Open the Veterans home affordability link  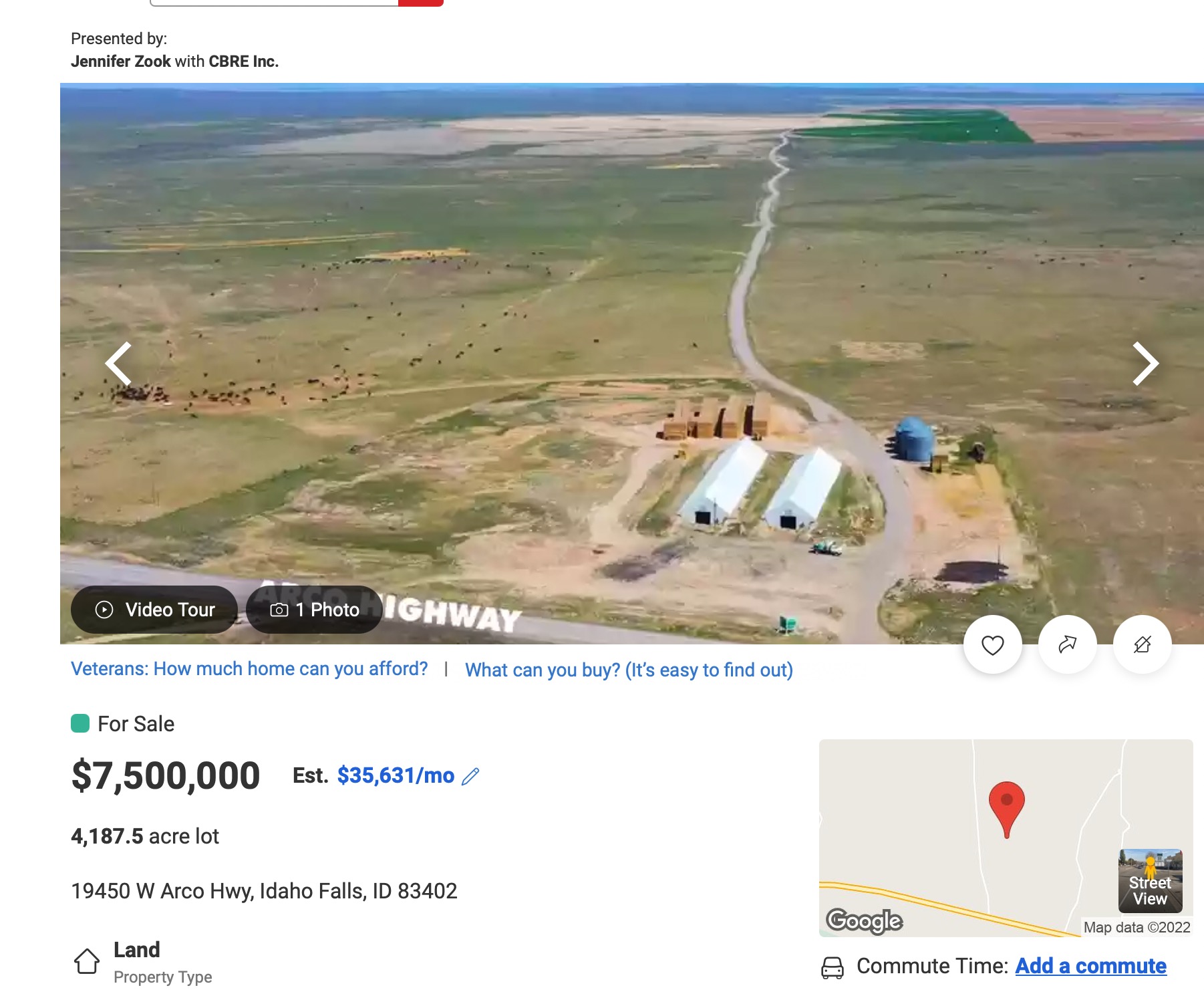[249, 669]
